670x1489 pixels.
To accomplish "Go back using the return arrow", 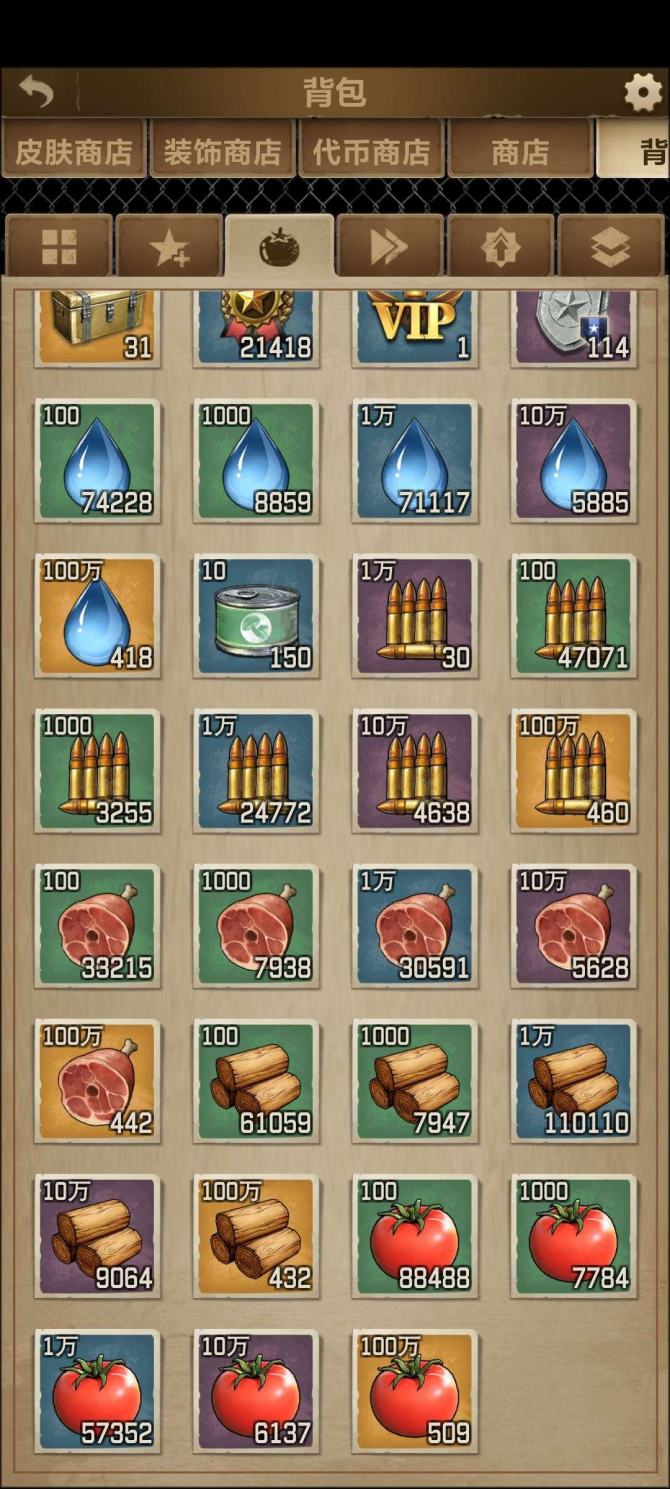I will (x=36, y=93).
